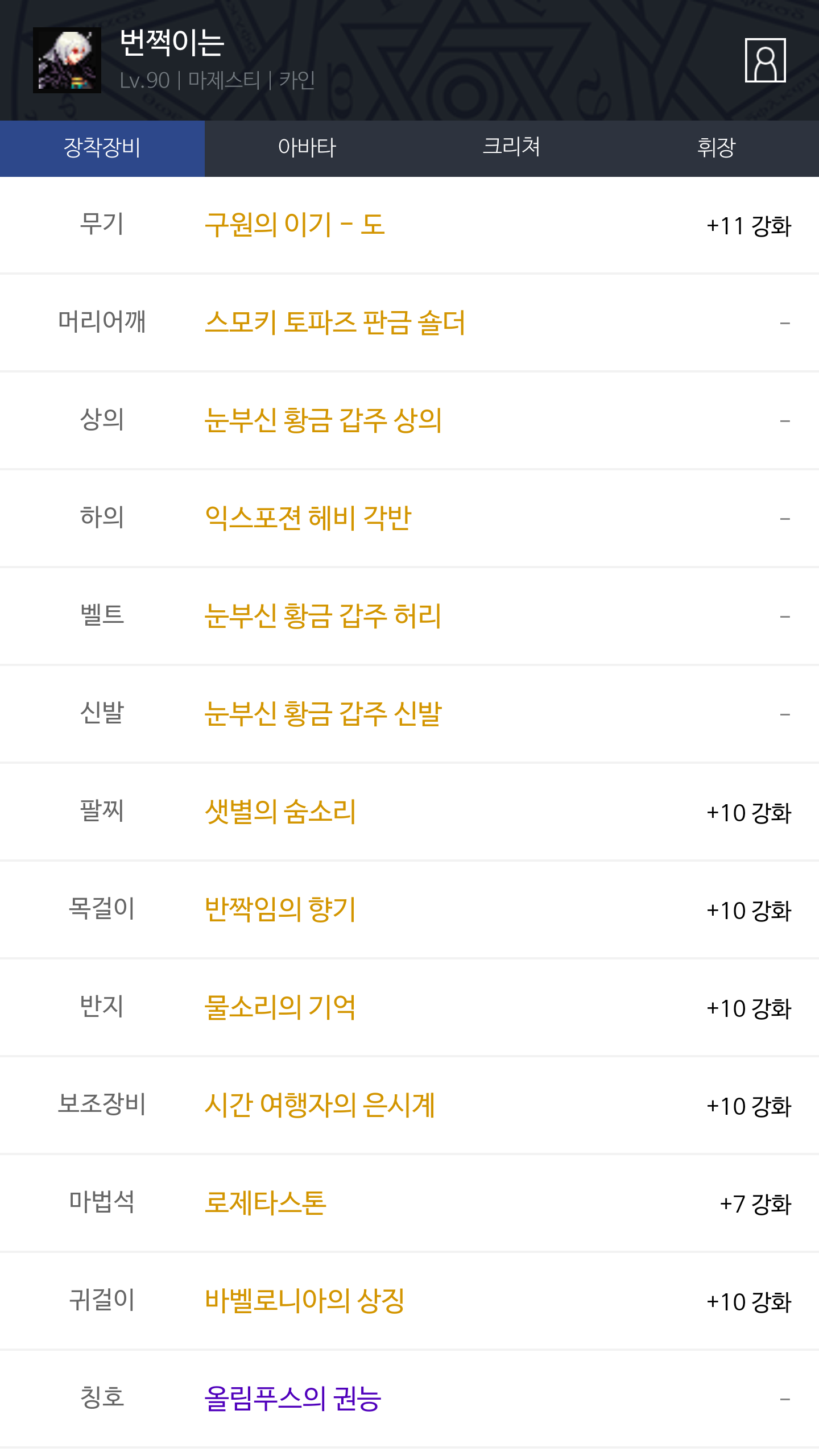Open the ring 물소리의 기억
Viewport: 819px width, 1456px height.
click(x=280, y=1007)
